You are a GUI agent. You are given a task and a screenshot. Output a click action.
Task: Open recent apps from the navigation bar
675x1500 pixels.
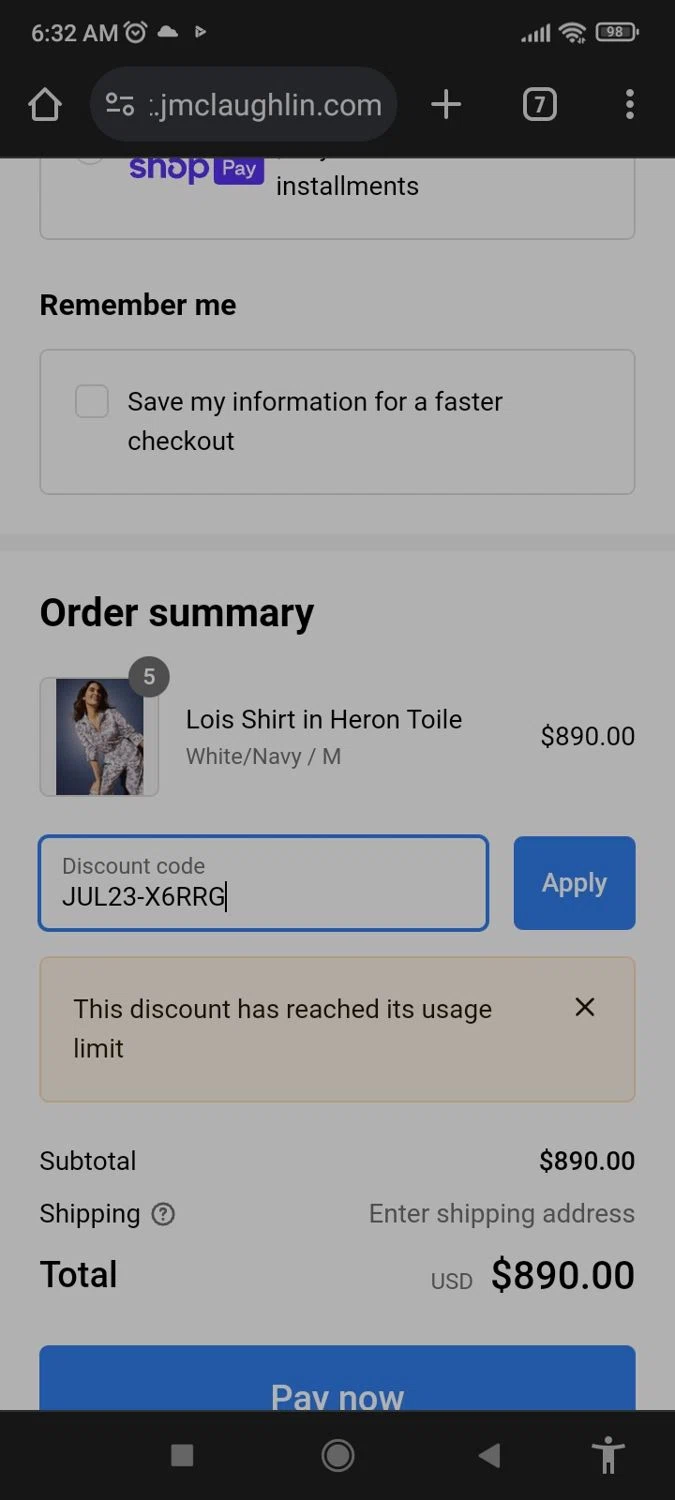coord(182,1456)
